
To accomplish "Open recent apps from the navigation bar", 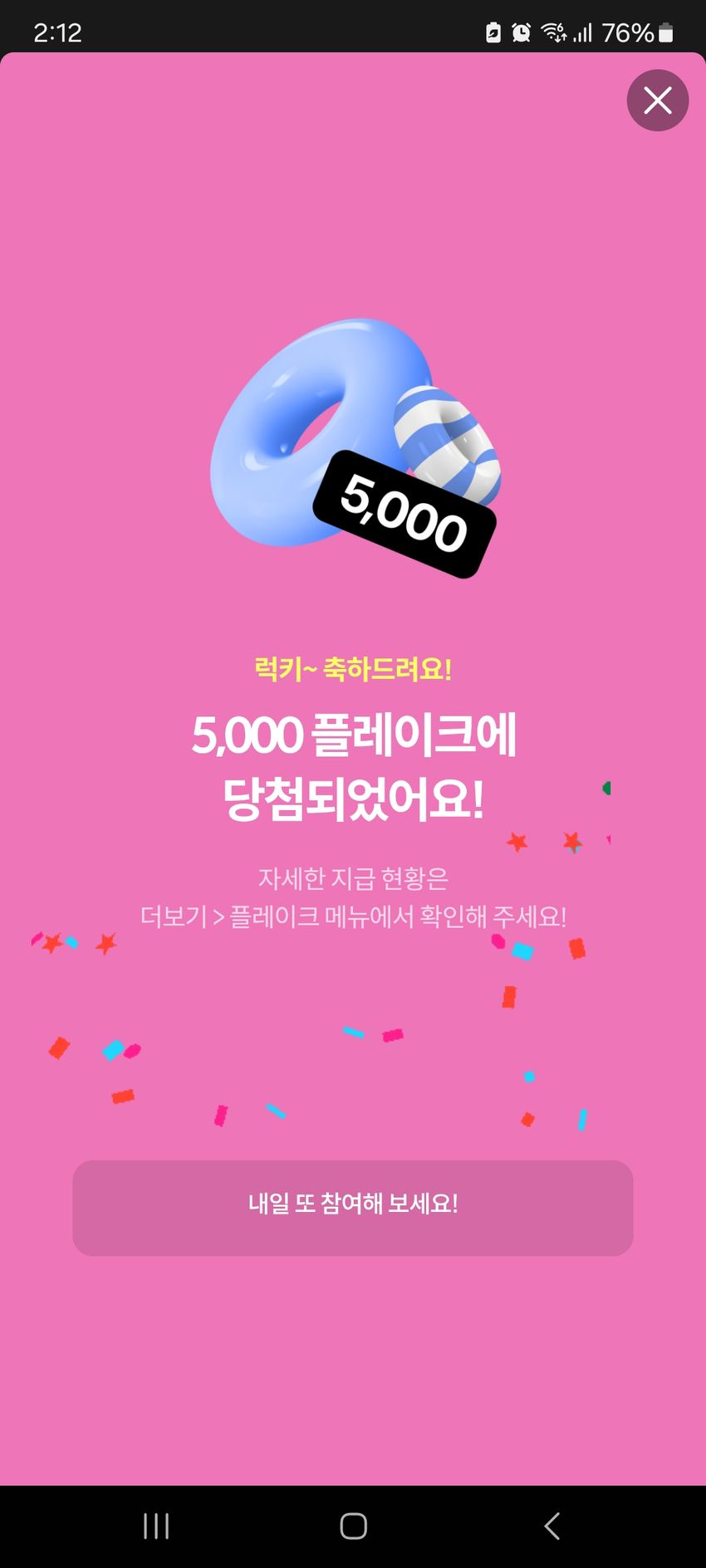I will click(156, 1526).
